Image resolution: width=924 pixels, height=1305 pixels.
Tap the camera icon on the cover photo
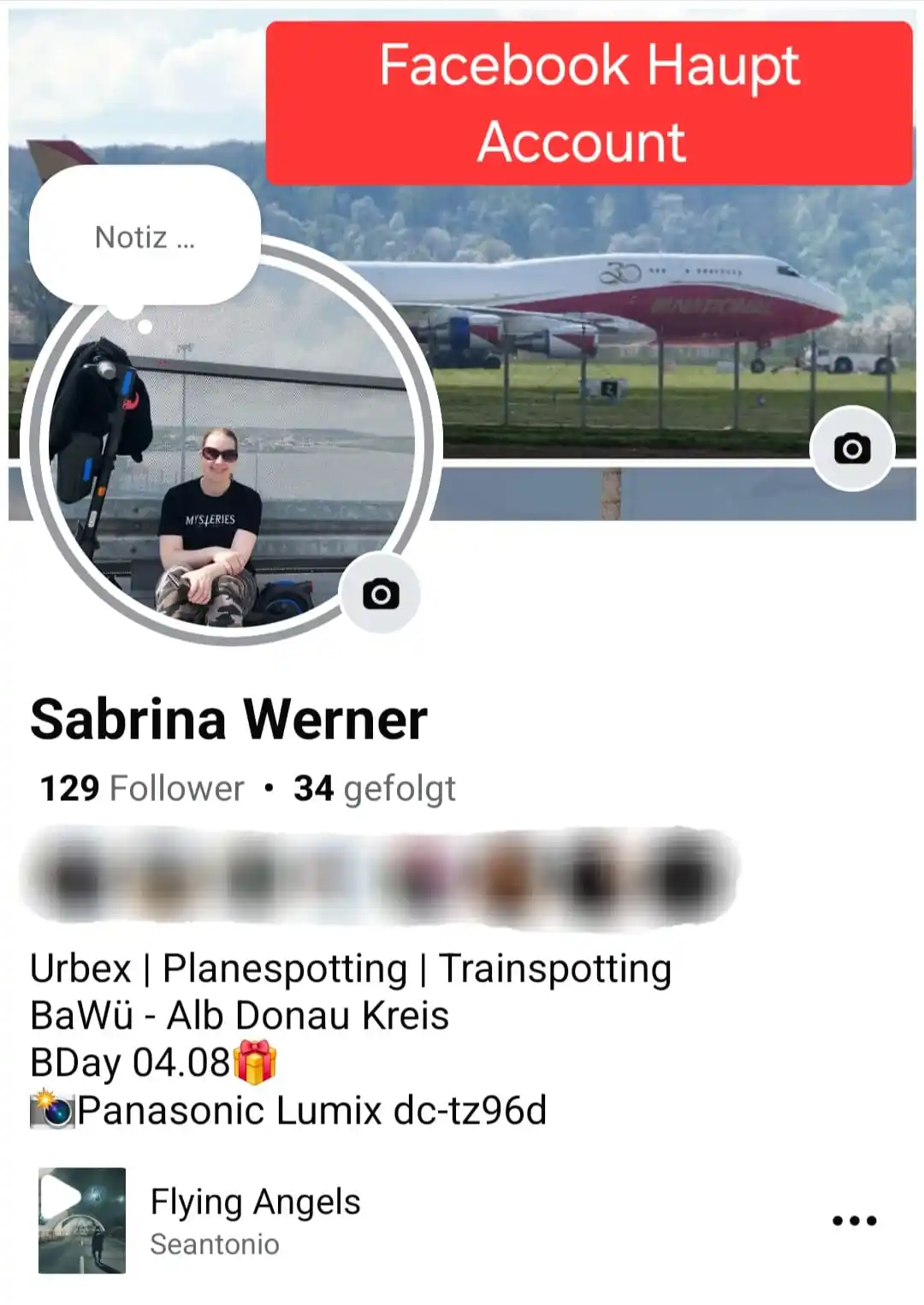(x=852, y=448)
